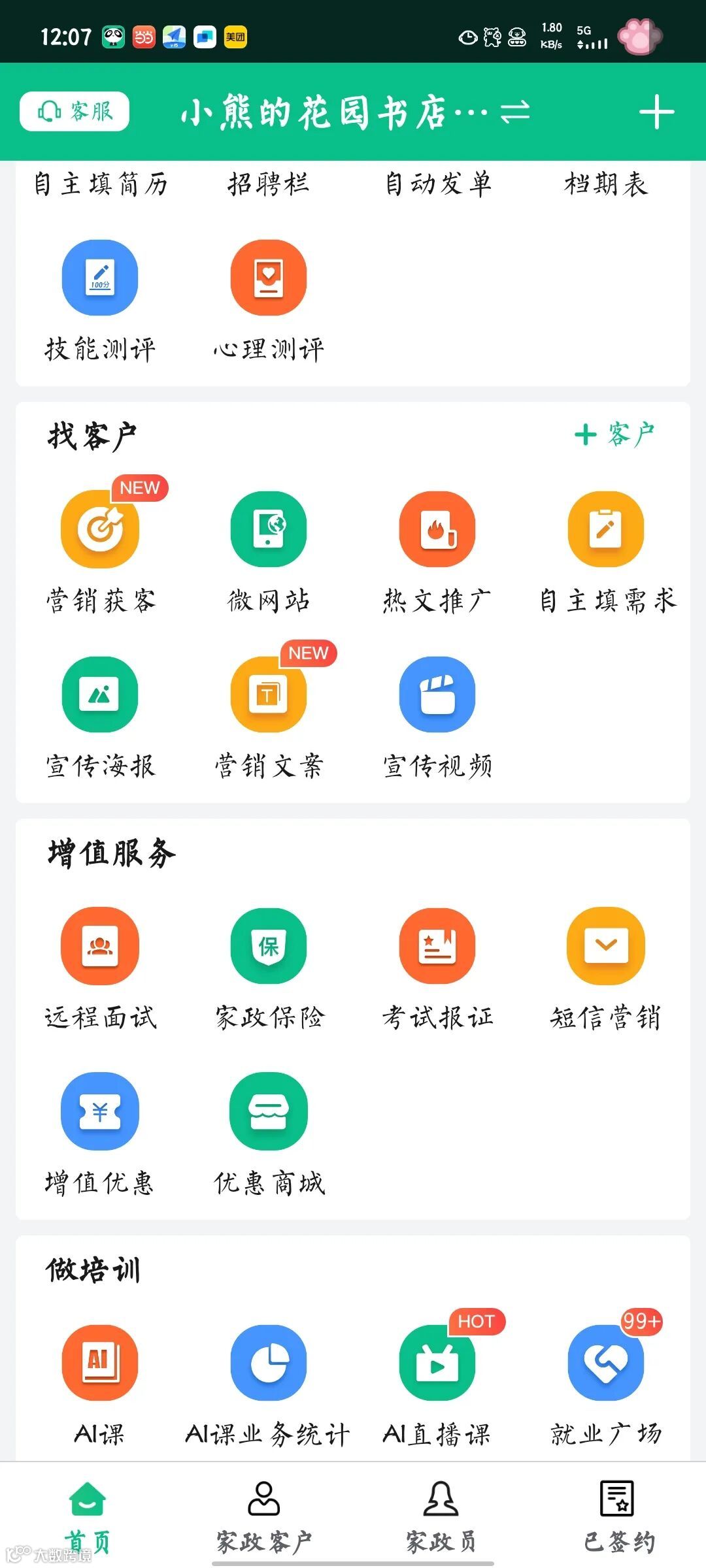Open 客服 customer service

coord(75,112)
